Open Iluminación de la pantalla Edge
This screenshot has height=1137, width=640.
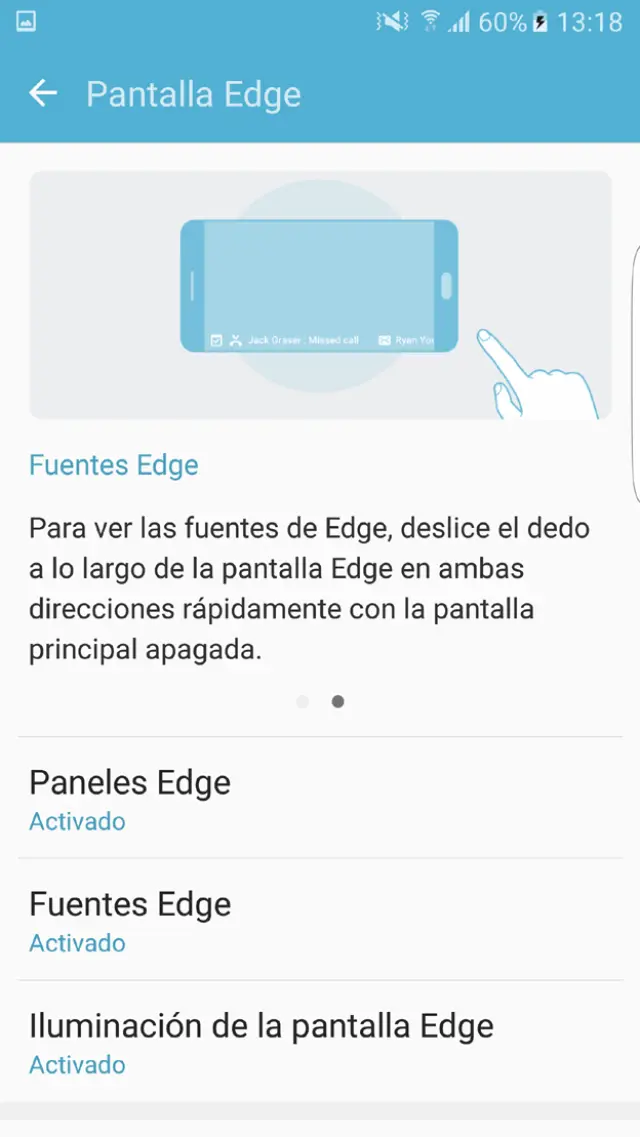[320, 1042]
